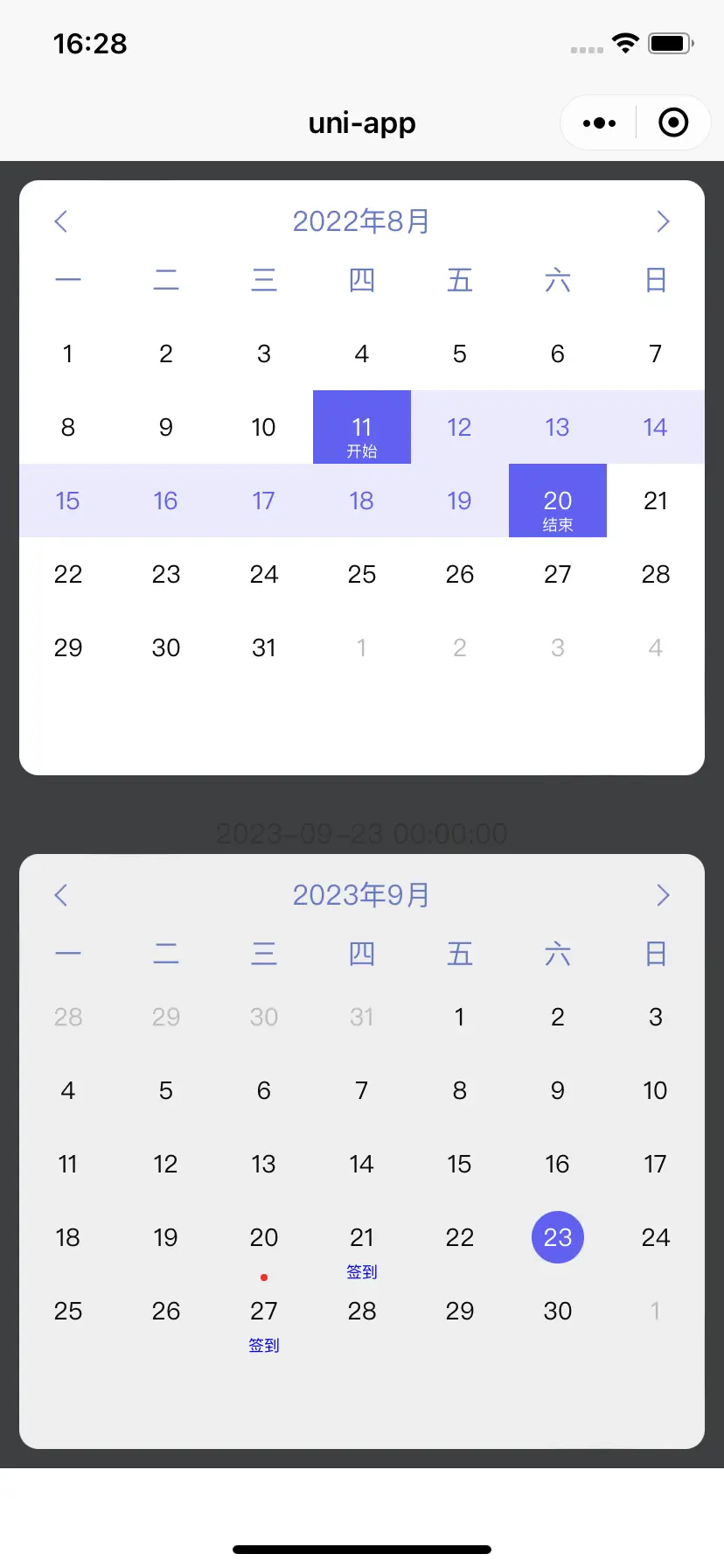Open the mini program overflow menu

(x=599, y=123)
